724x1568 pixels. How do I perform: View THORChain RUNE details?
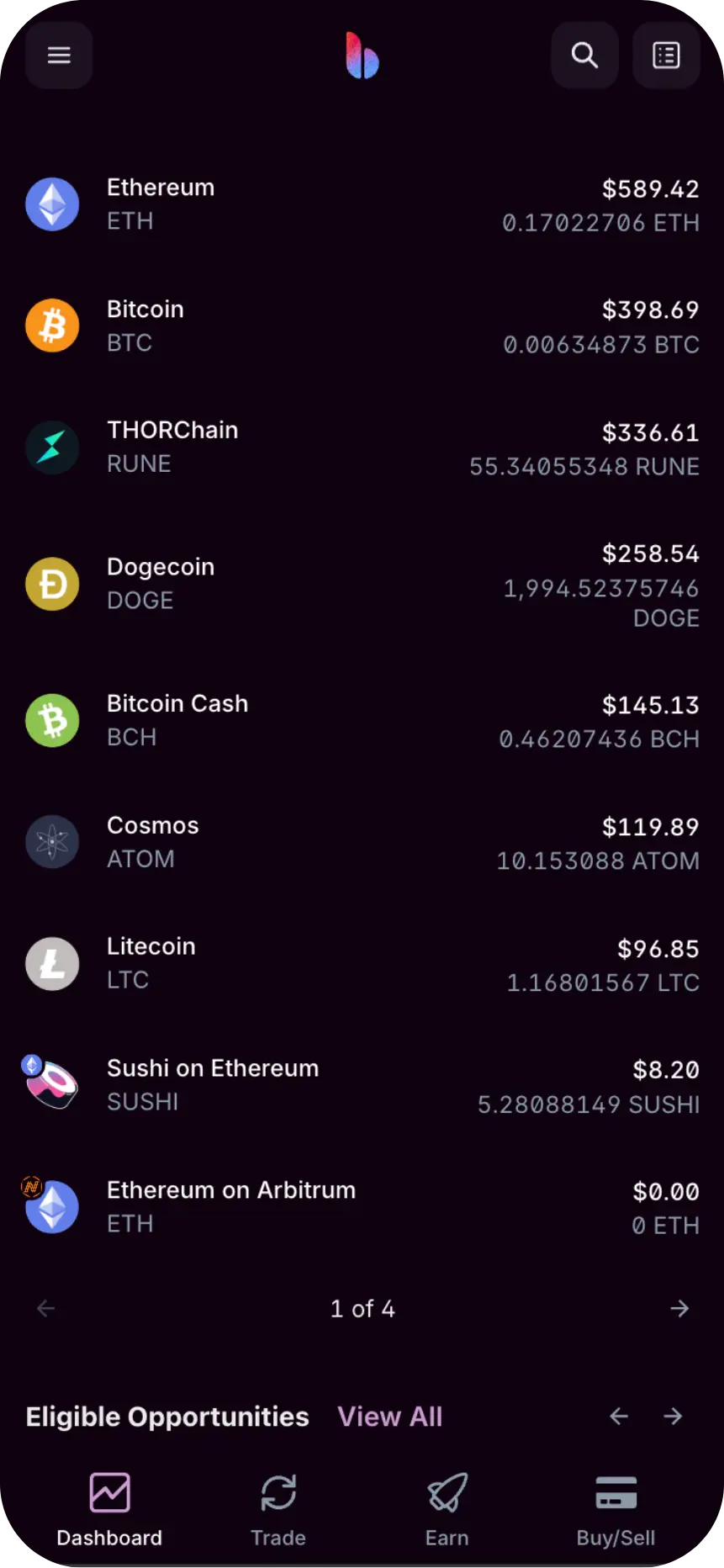tap(362, 448)
